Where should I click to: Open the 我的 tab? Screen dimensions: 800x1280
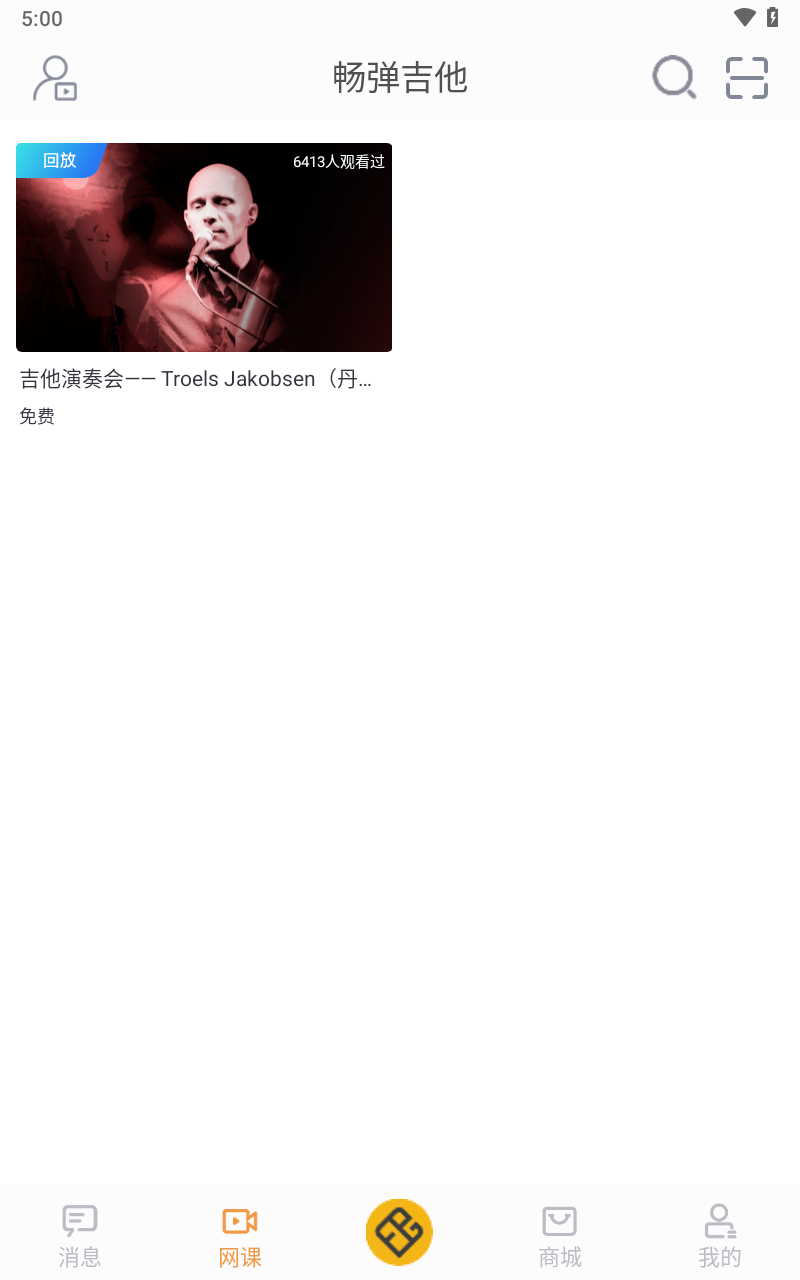pos(719,1235)
